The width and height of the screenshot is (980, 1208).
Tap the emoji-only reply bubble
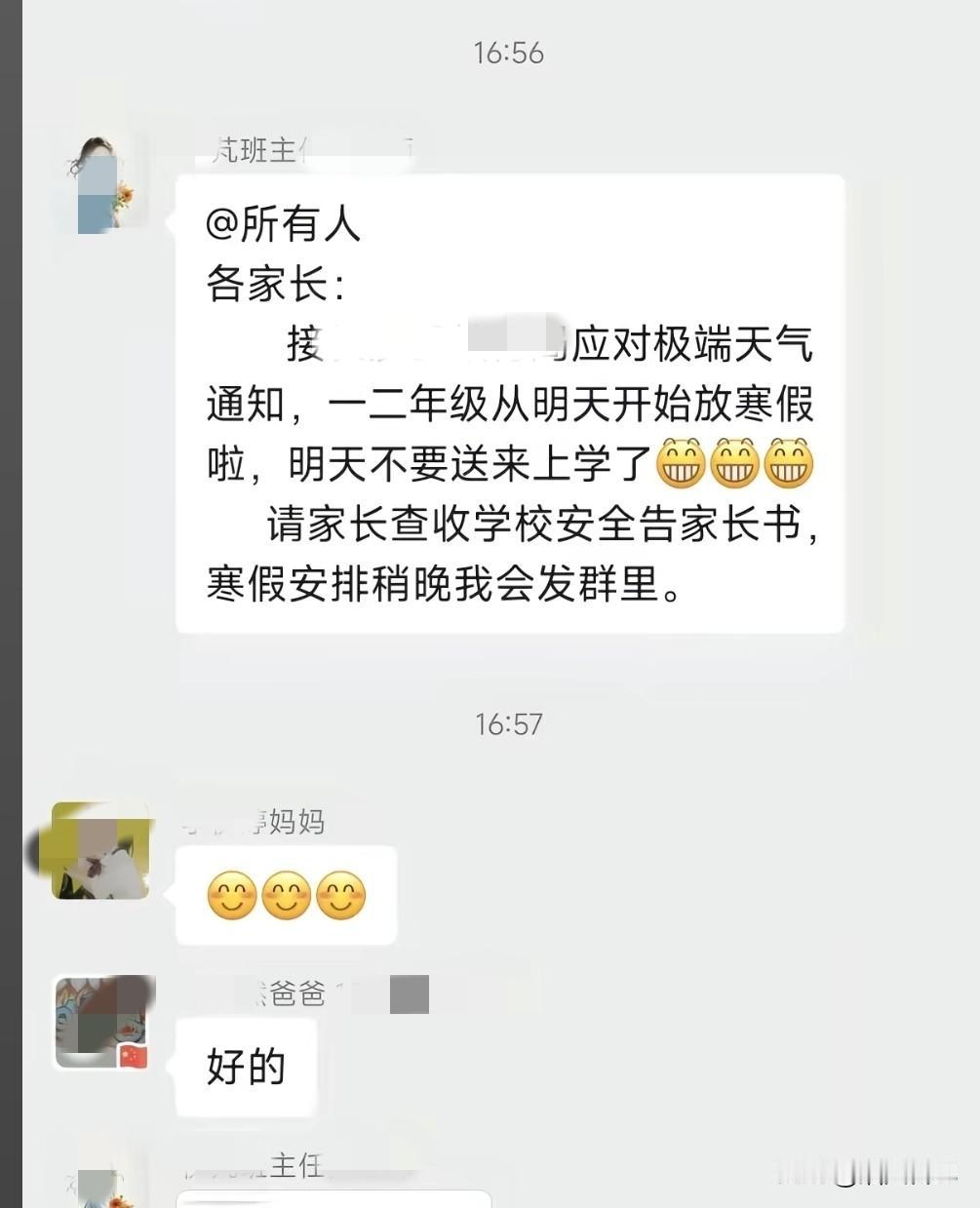pos(286,895)
